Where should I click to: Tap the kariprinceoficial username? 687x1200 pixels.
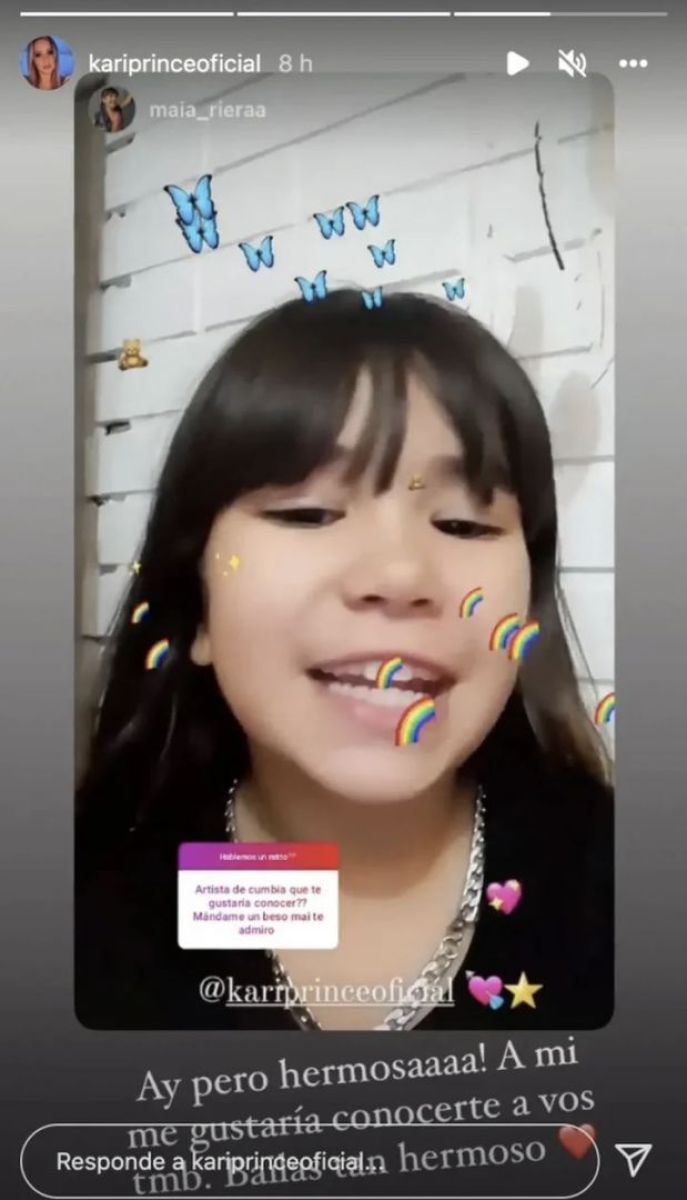tap(175, 64)
